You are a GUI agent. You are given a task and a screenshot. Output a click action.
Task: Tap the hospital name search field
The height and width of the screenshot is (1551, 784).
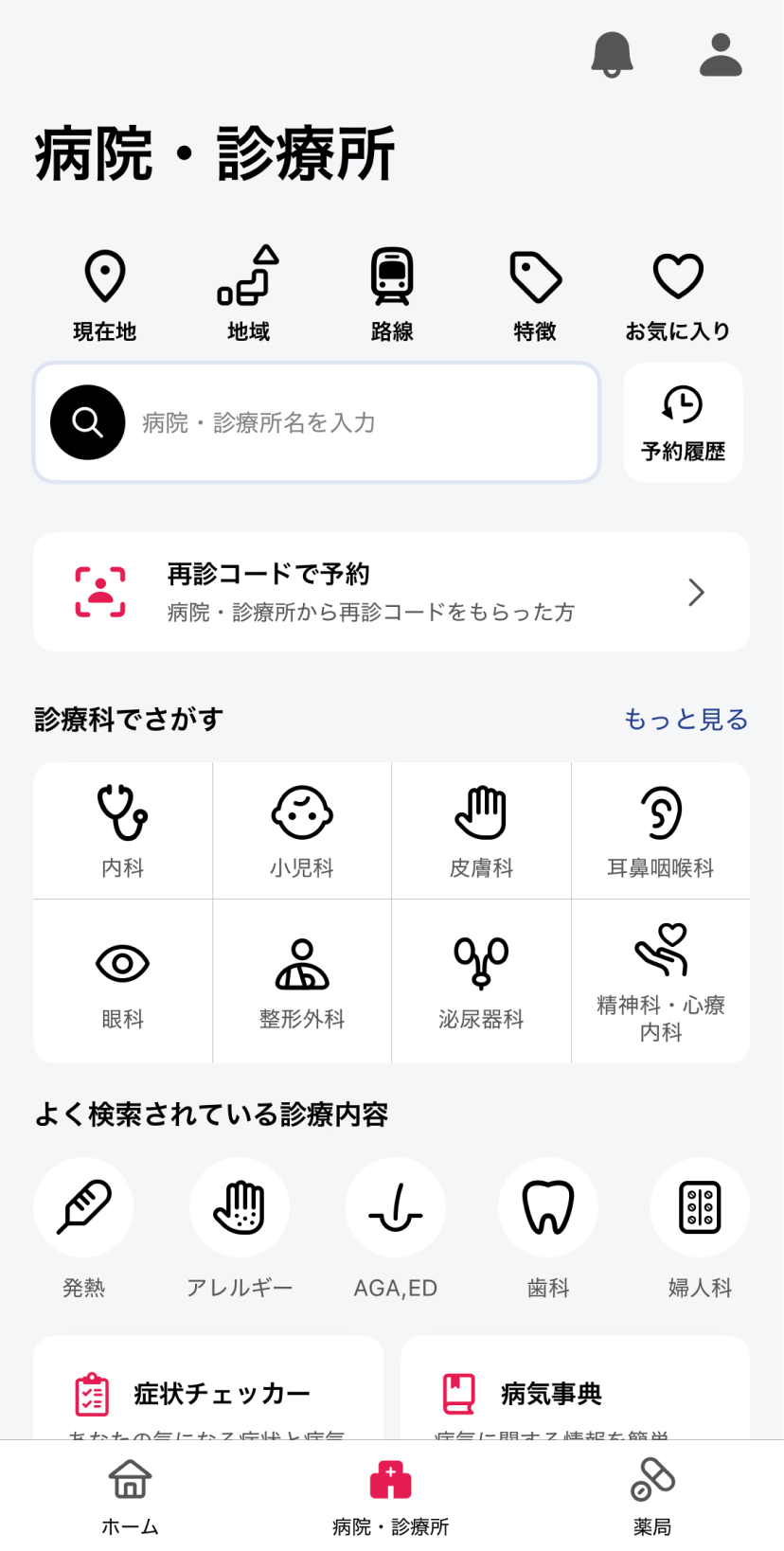[x=317, y=422]
